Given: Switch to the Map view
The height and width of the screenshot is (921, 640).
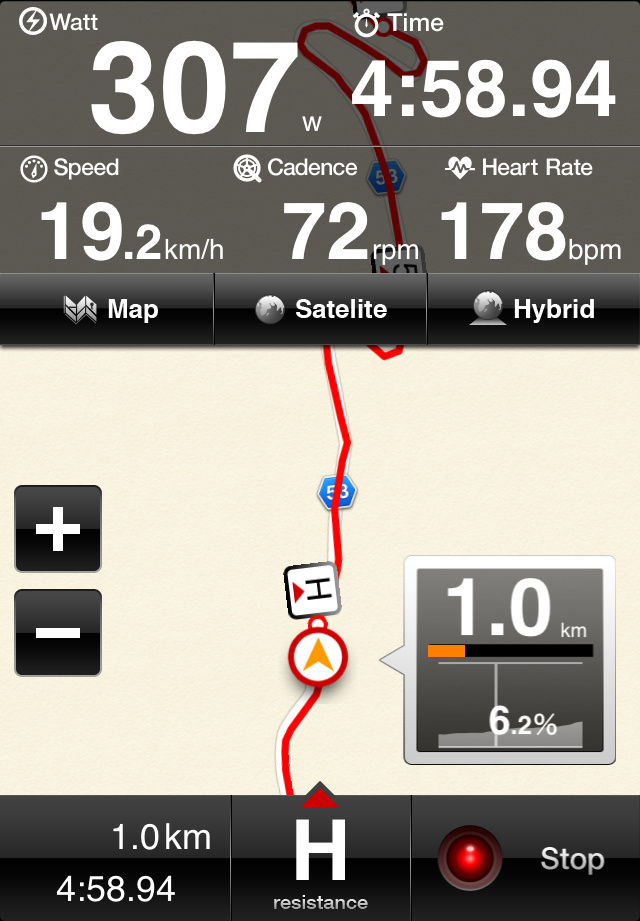Looking at the screenshot, I should click(x=108, y=310).
